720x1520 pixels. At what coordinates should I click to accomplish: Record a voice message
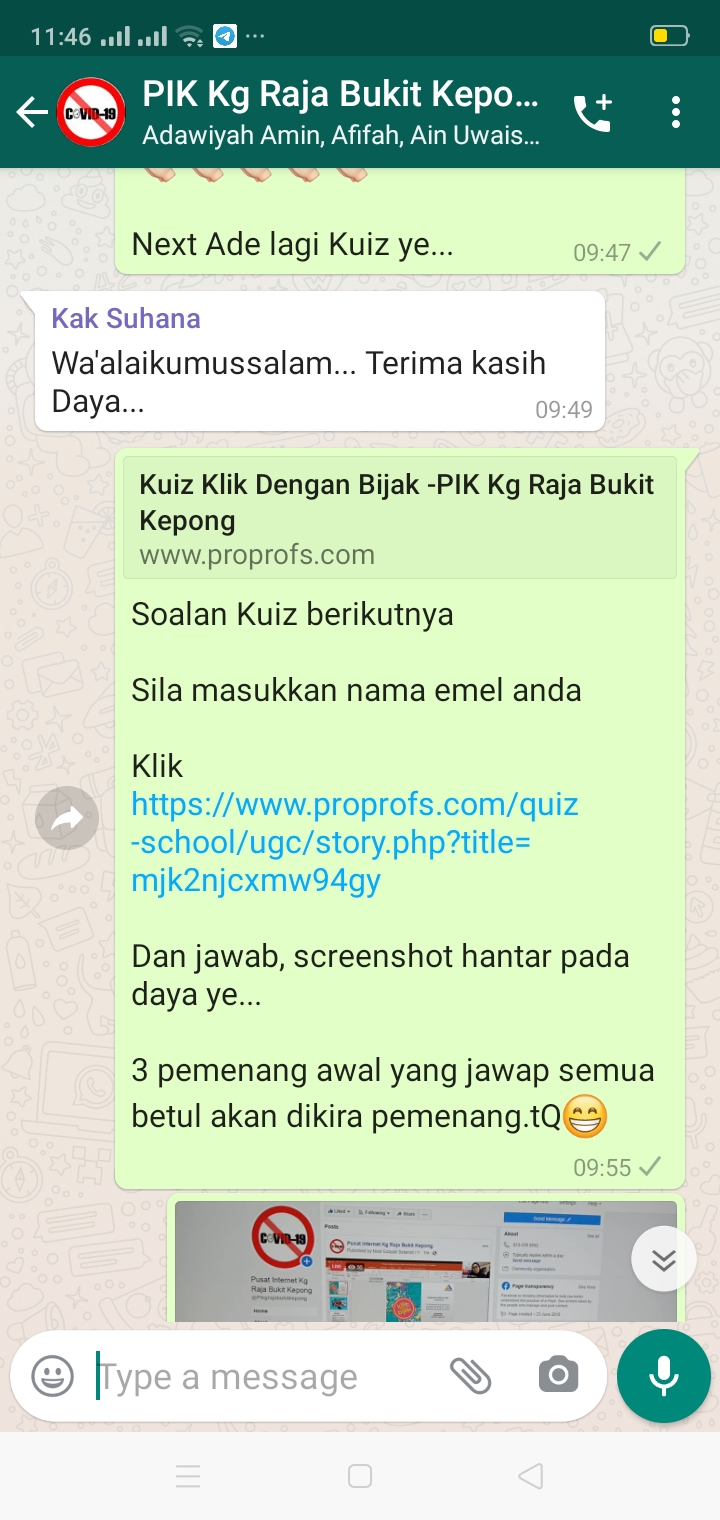click(x=664, y=1377)
